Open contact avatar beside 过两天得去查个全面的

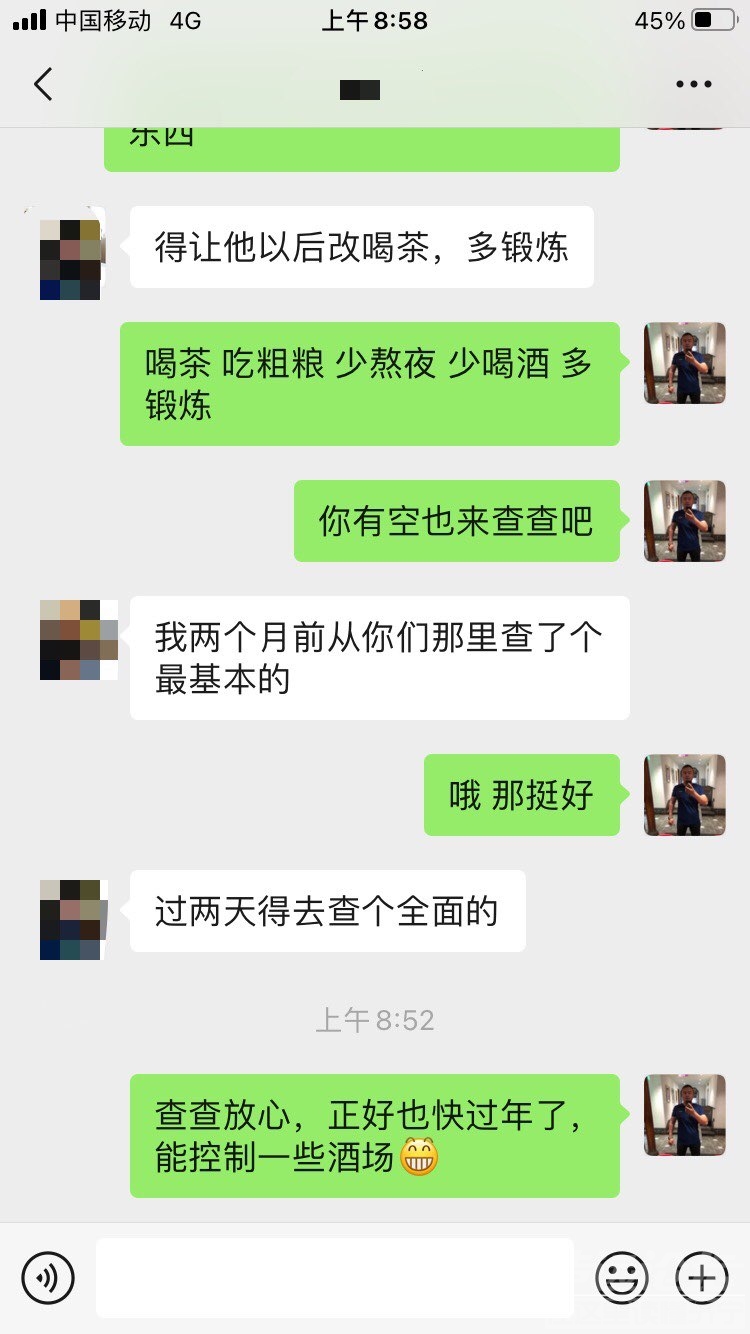[72, 919]
